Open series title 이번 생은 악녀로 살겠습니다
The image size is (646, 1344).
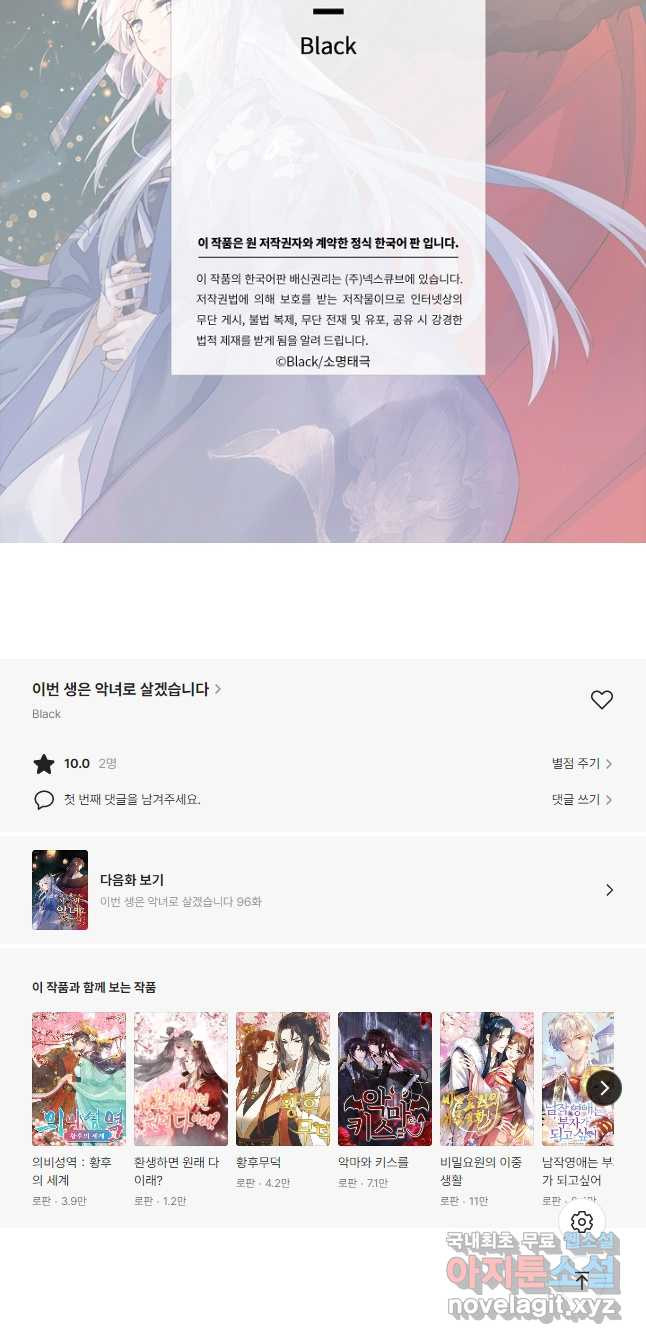coord(126,689)
